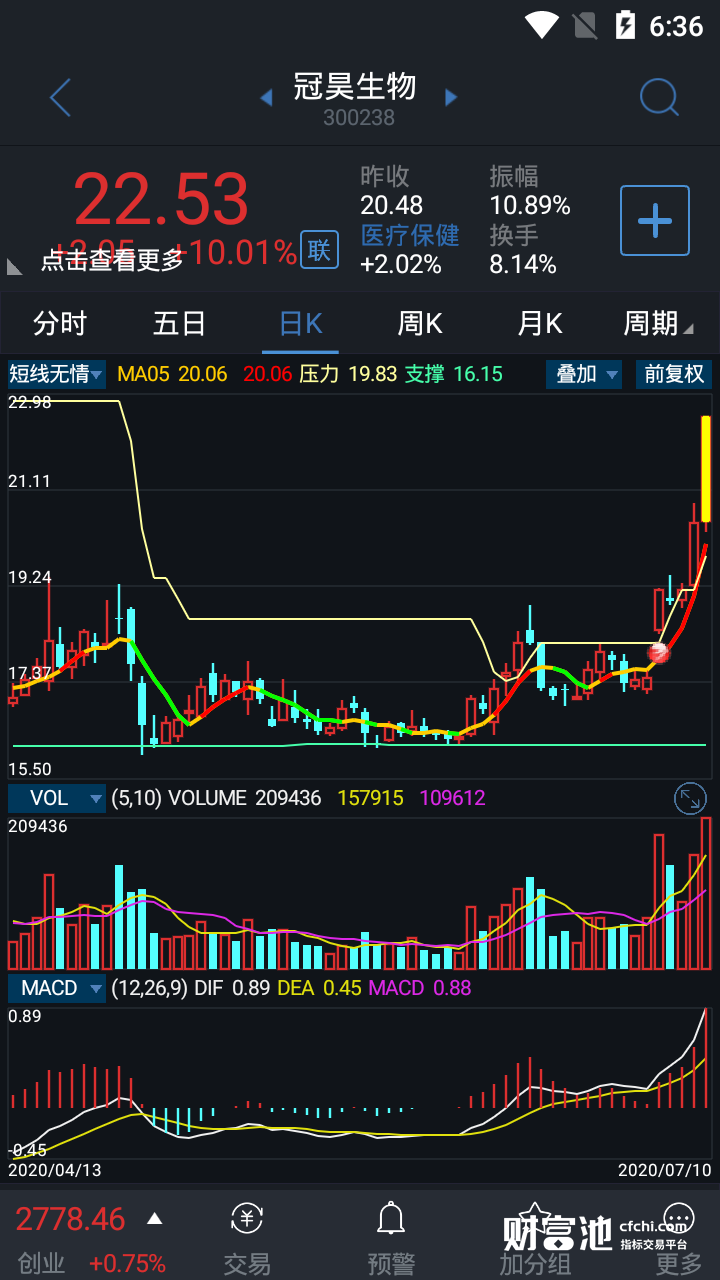Open the MACD indicator dropdown
The width and height of the screenshot is (720, 1280).
57,988
